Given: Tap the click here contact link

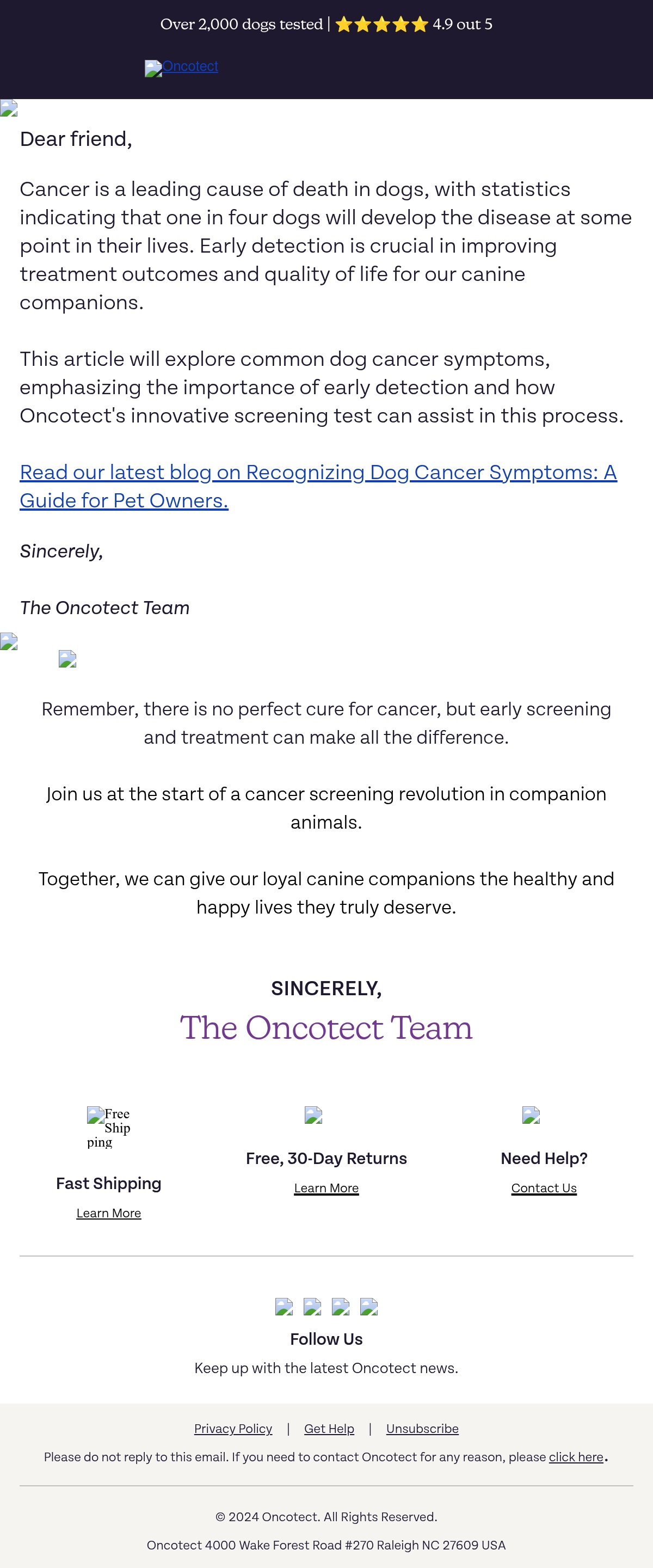Looking at the screenshot, I should (x=576, y=1457).
